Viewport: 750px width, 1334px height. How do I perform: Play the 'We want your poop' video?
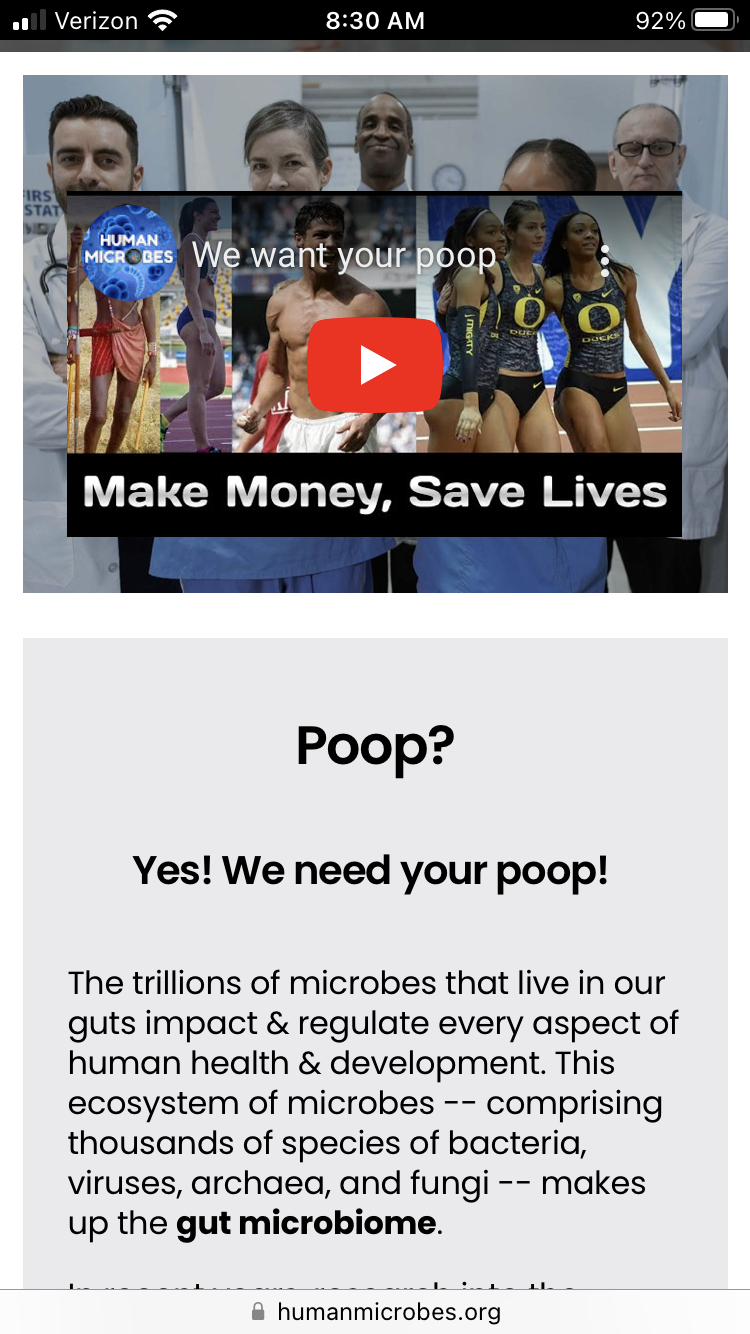(374, 366)
